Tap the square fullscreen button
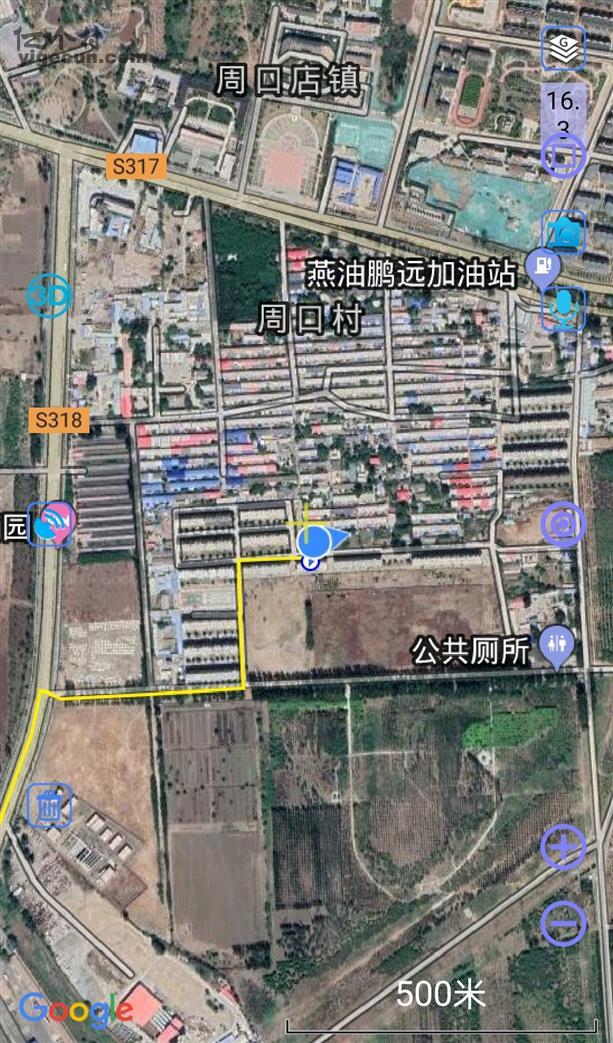 pyautogui.click(x=563, y=155)
